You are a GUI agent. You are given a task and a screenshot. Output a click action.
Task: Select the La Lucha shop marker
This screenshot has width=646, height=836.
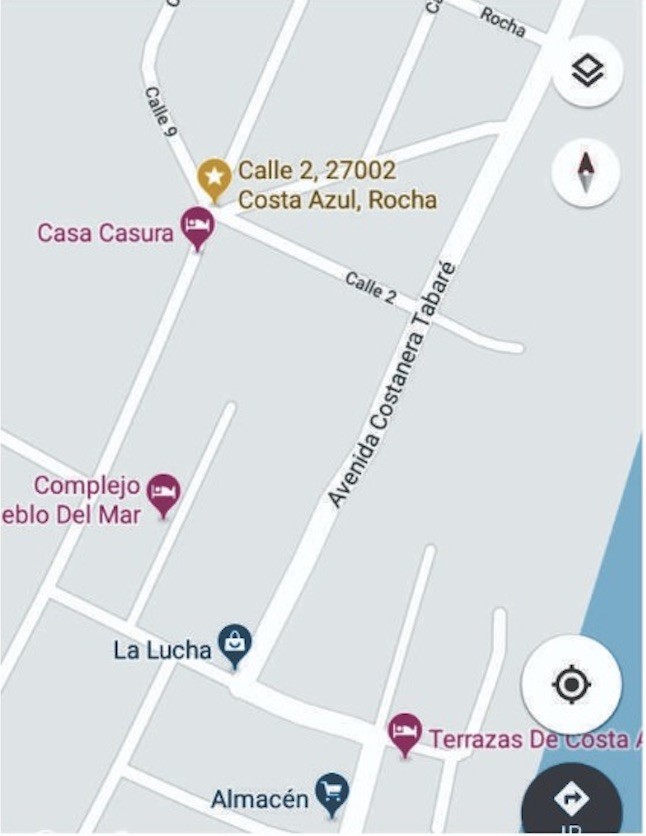point(234,645)
